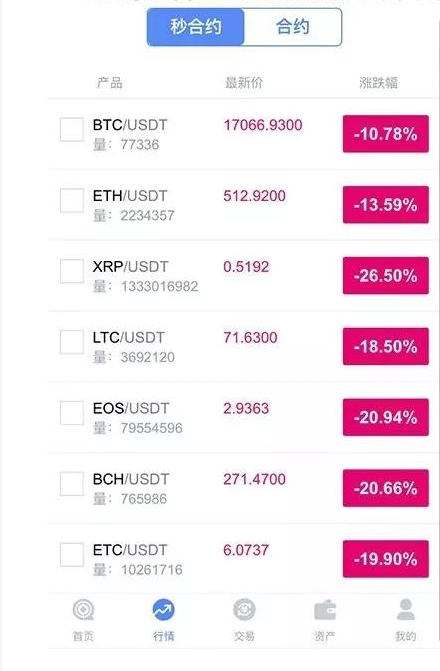Image resolution: width=440 pixels, height=671 pixels.
Task: Tap the -26.50% change badge for XRP
Action: [x=386, y=276]
